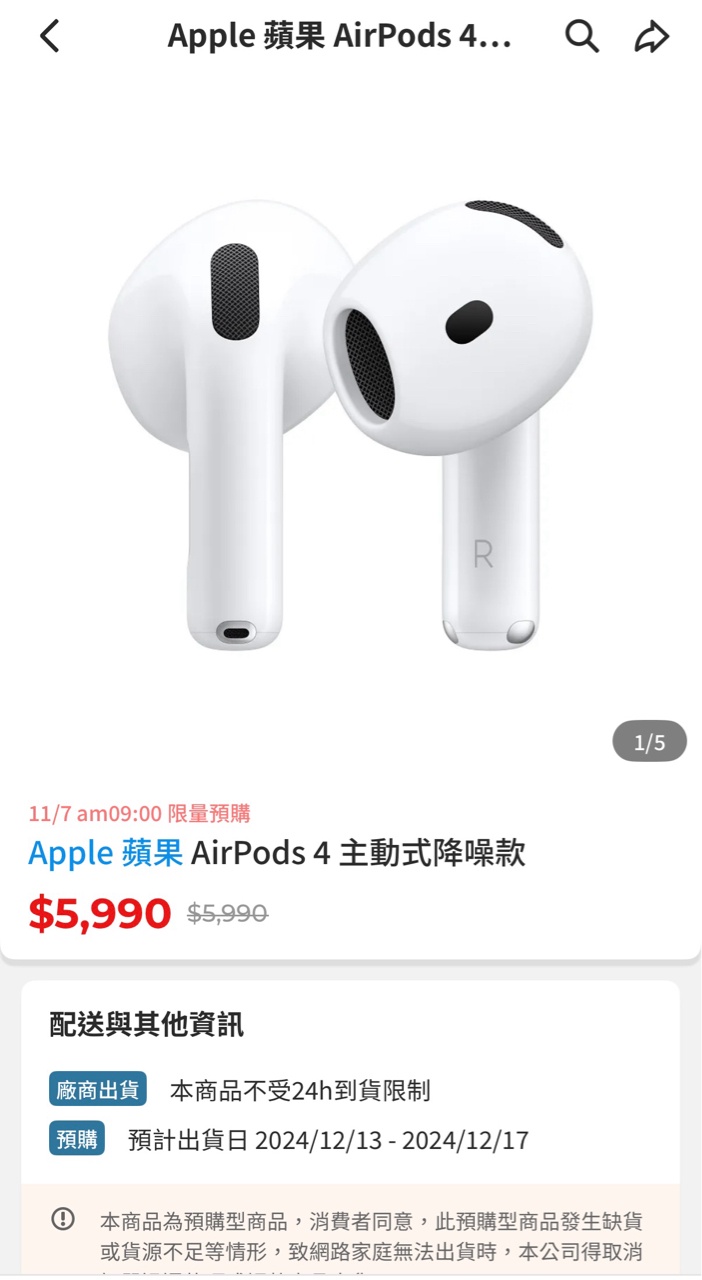Open the Apple 蘋果 brand link
702x1280 pixels.
coord(105,853)
